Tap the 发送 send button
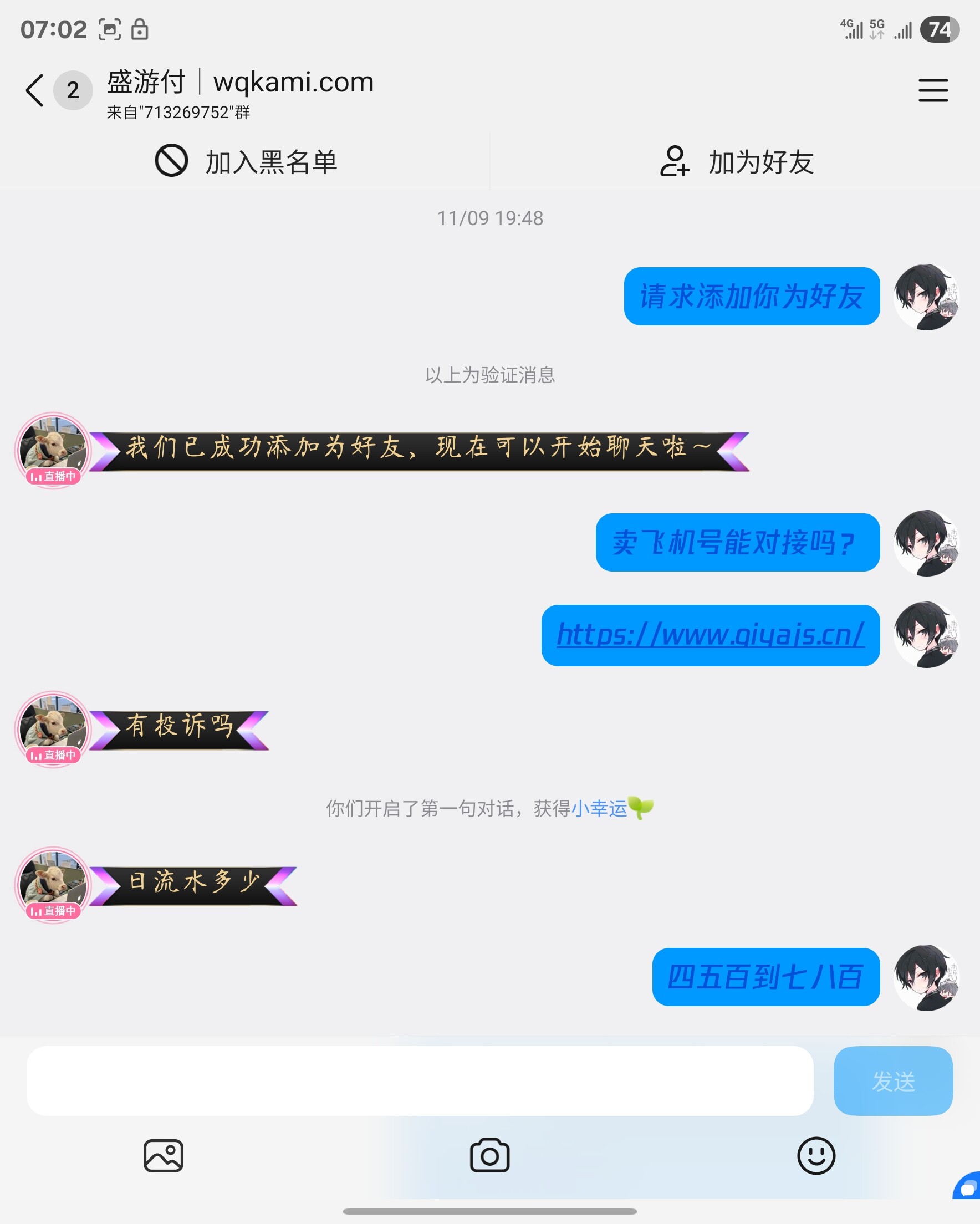980x1224 pixels. tap(892, 1081)
